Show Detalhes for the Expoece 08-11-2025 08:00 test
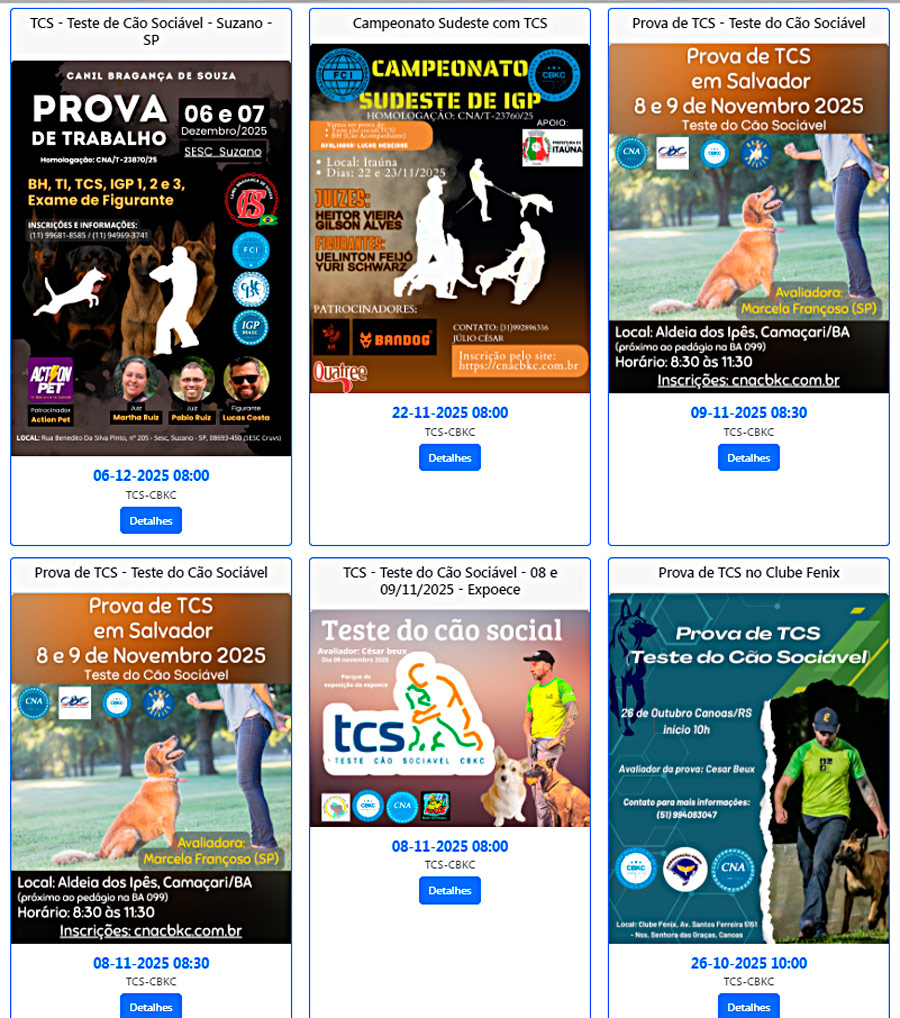 click(x=449, y=890)
